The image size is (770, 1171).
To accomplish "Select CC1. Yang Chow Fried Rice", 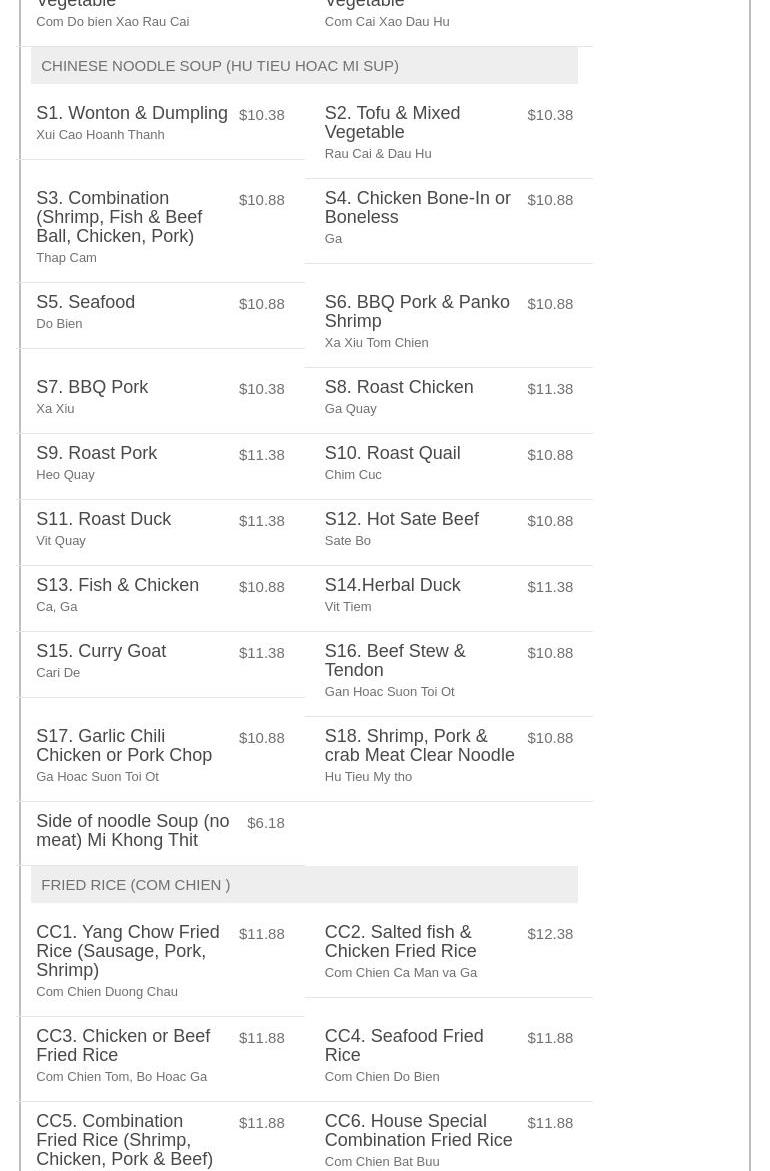I will 127,951.
